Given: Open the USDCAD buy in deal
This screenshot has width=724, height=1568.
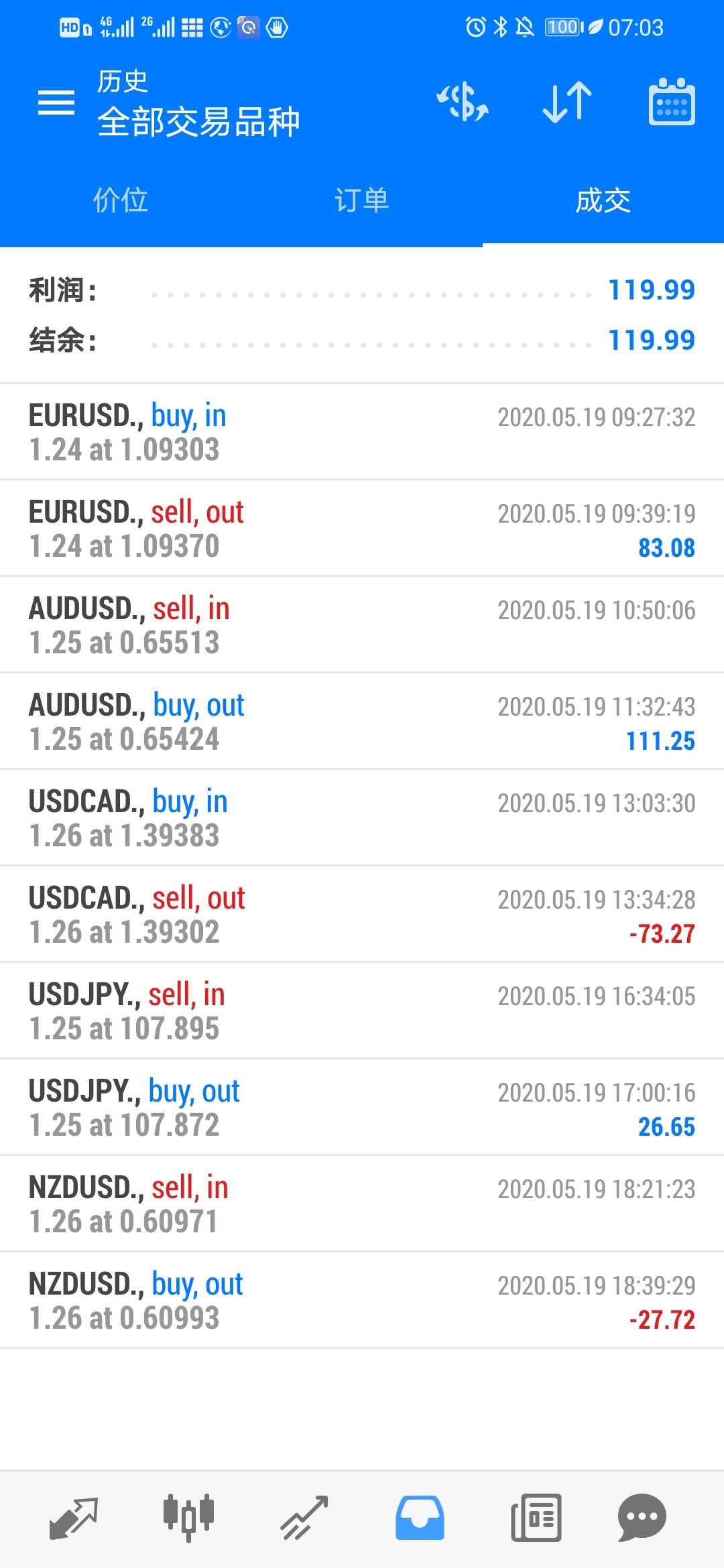Looking at the screenshot, I should click(x=362, y=818).
